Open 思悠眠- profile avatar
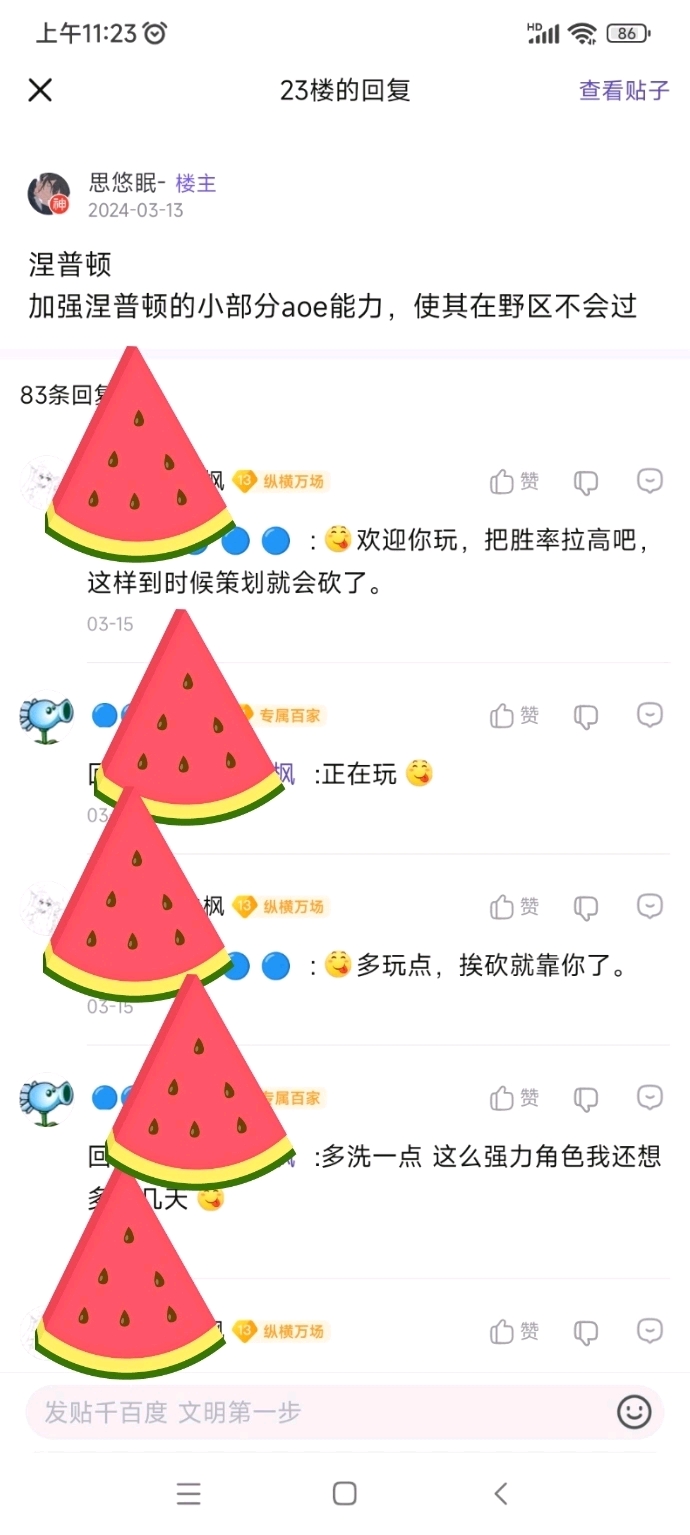The height and width of the screenshot is (1535, 690). pyautogui.click(x=48, y=194)
